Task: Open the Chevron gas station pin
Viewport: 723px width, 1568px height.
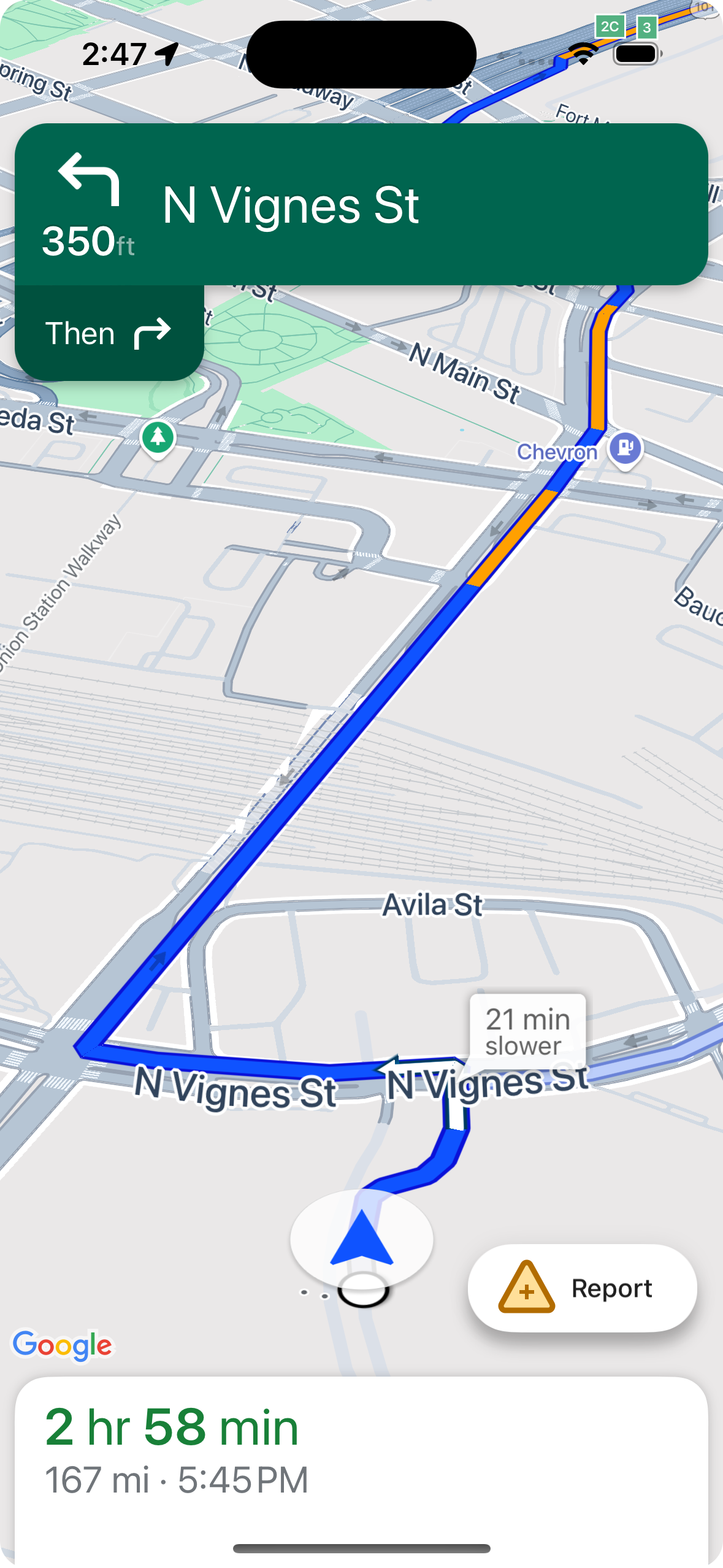Action: pos(624,448)
